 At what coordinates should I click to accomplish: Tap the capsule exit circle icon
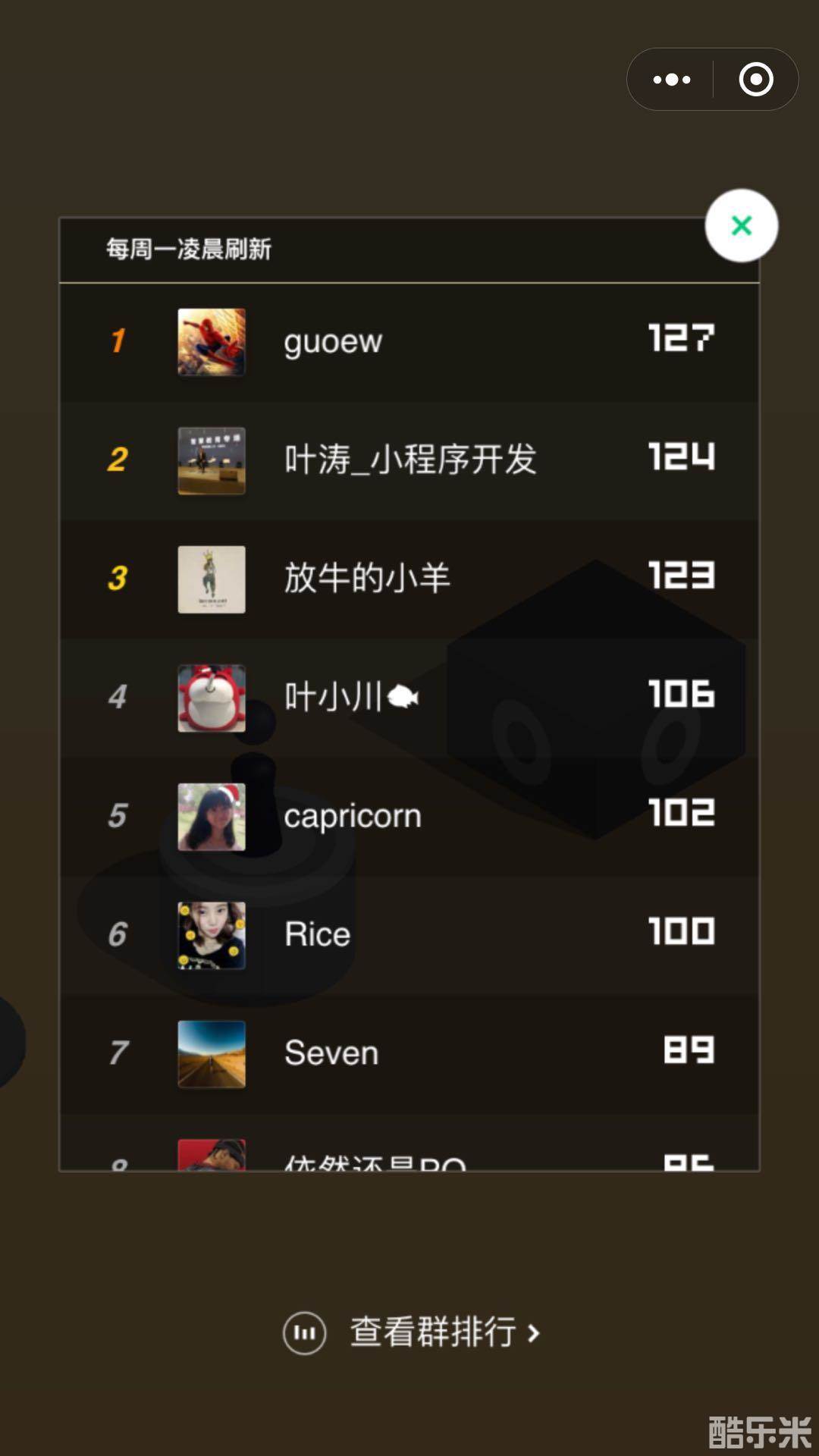click(755, 79)
